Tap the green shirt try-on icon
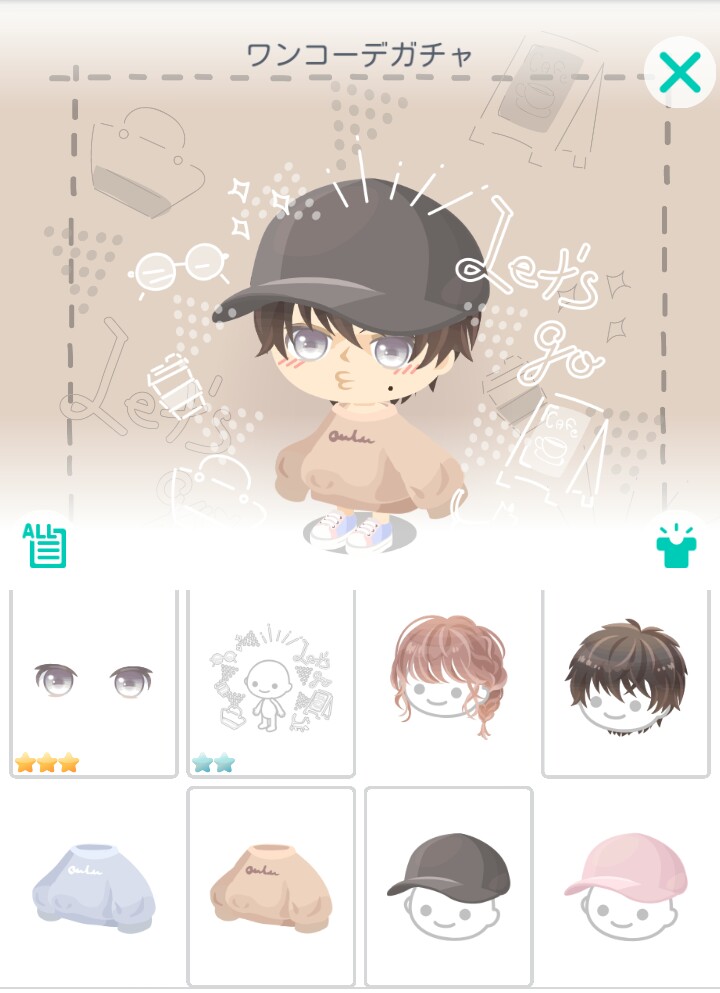The height and width of the screenshot is (993, 720). pos(675,545)
